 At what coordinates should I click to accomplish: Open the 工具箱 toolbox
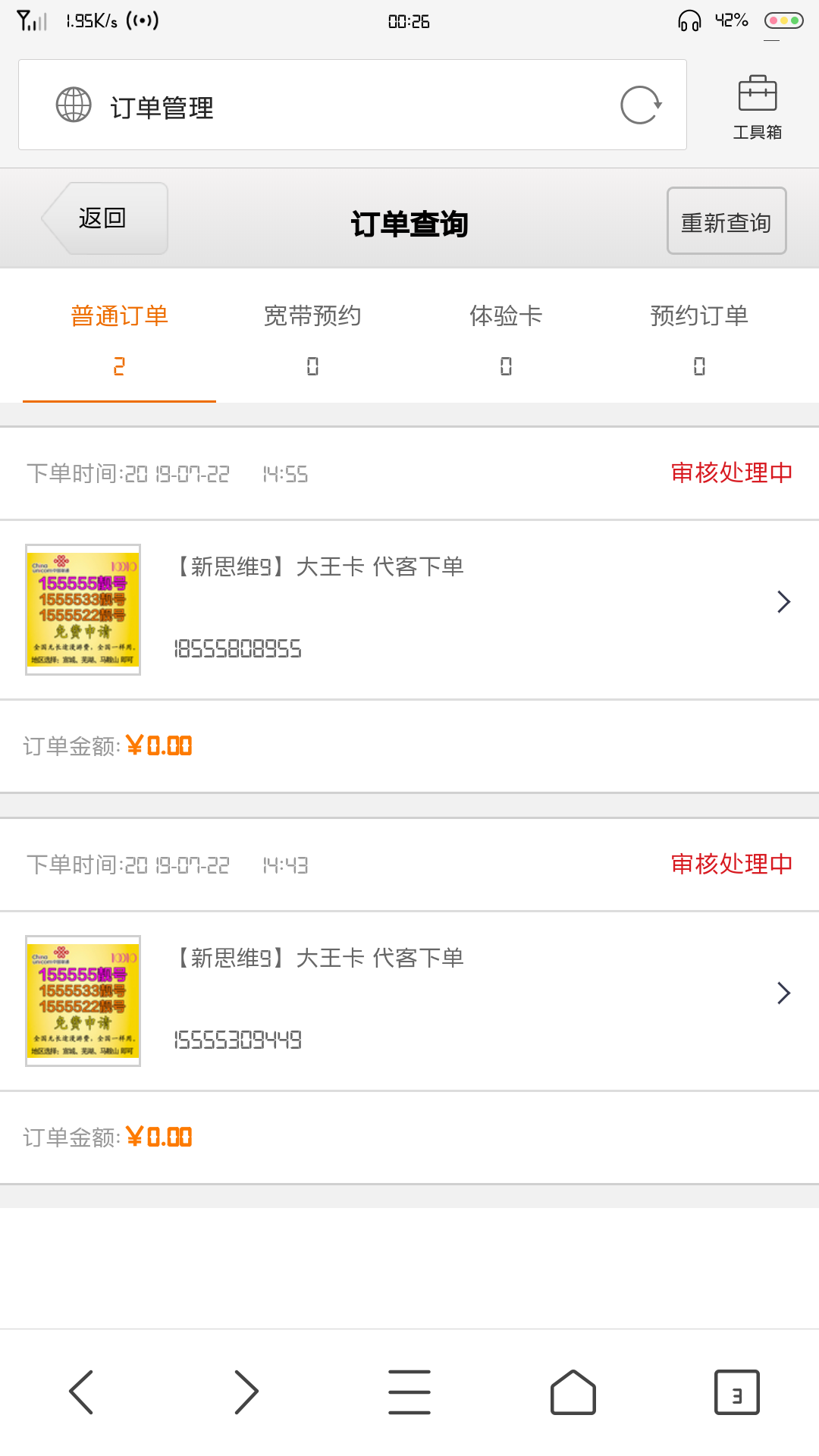point(758,107)
